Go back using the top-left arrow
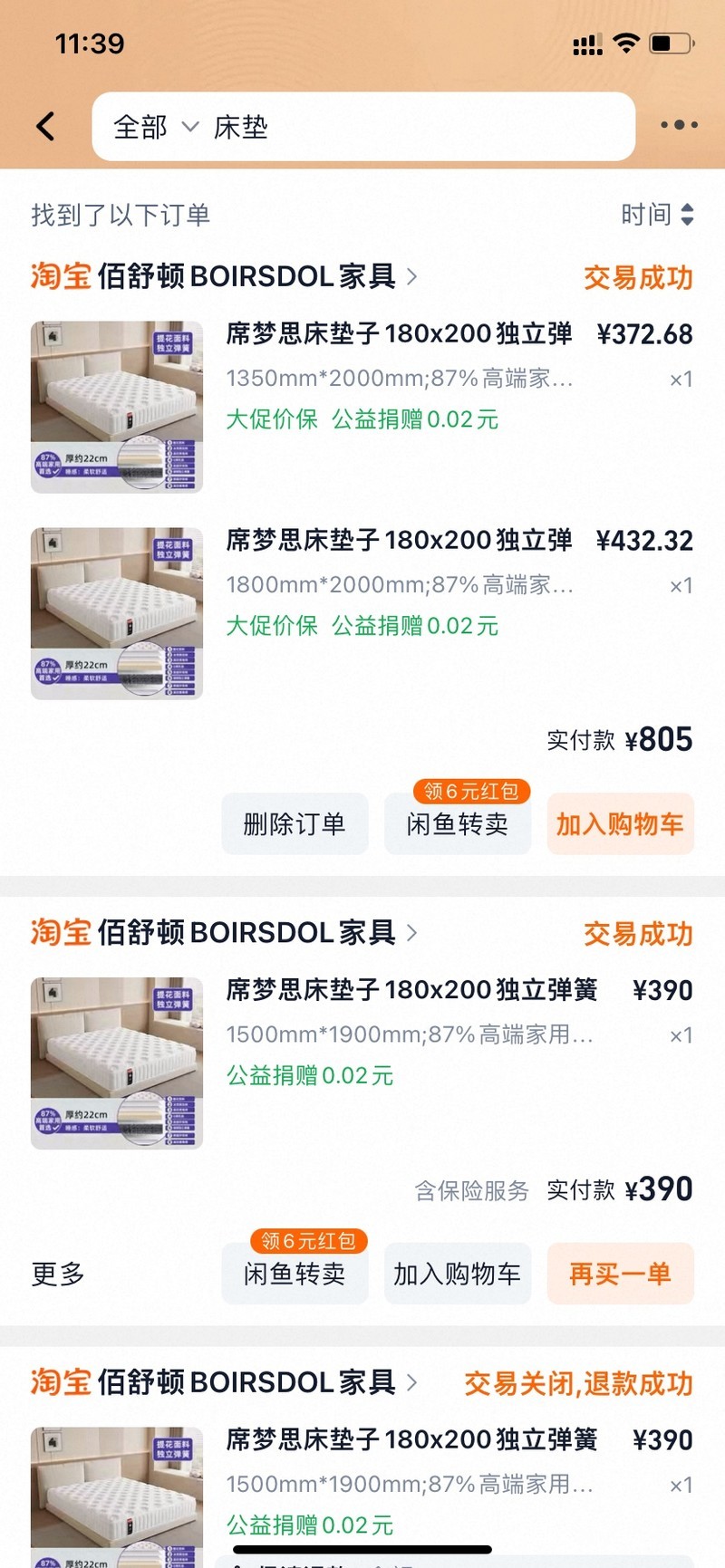The width and height of the screenshot is (725, 1568). click(x=46, y=127)
